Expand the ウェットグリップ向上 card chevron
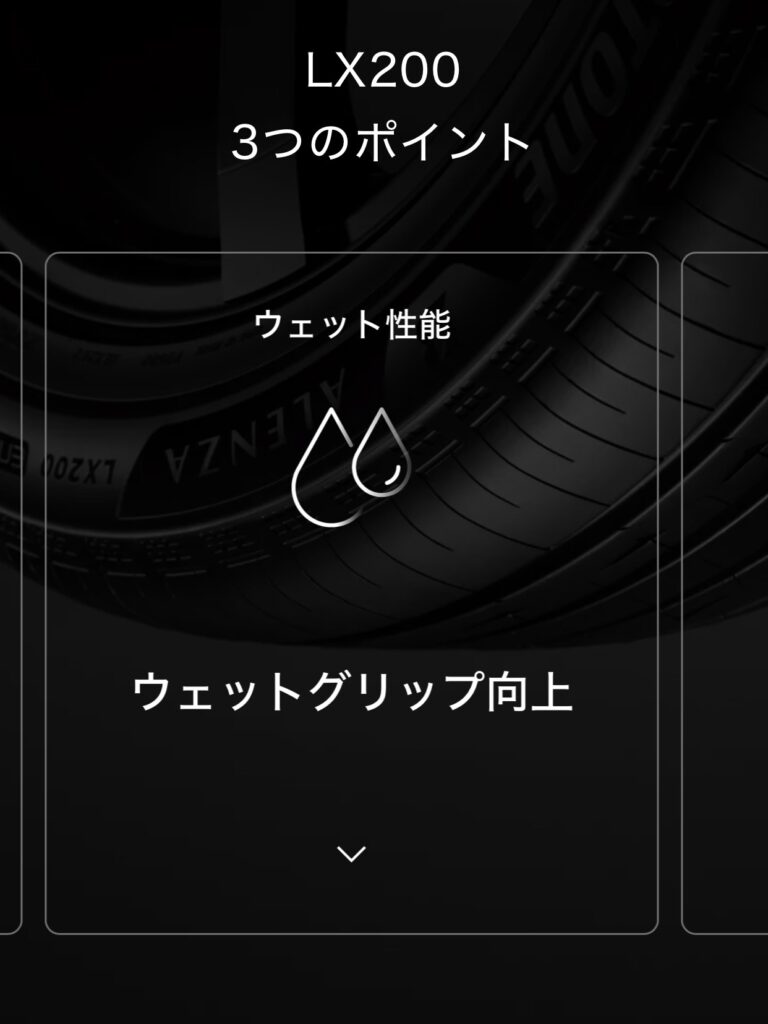Viewport: 768px width, 1024px height. pos(352,853)
